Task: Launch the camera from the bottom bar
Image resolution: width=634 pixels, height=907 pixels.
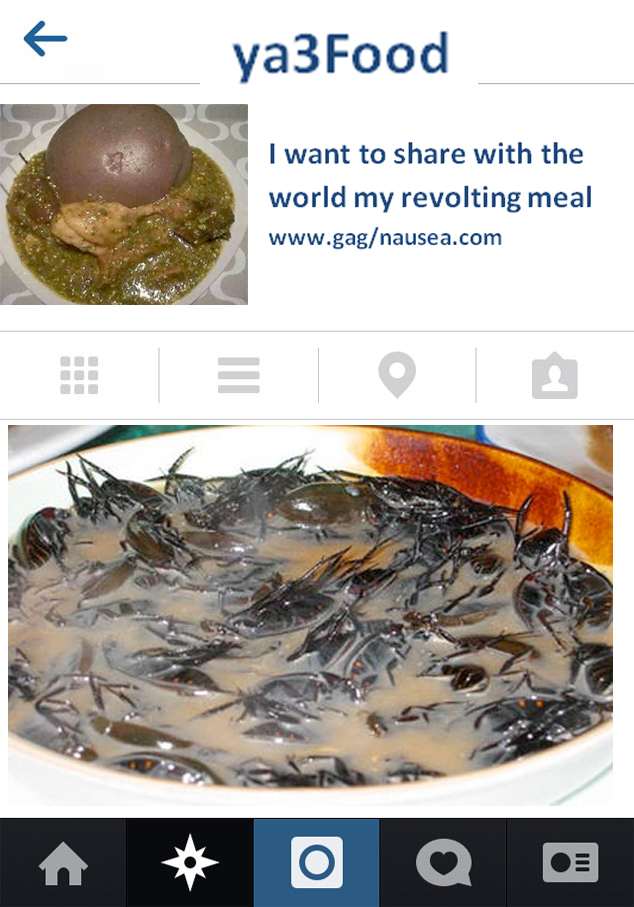Action: 316,863
